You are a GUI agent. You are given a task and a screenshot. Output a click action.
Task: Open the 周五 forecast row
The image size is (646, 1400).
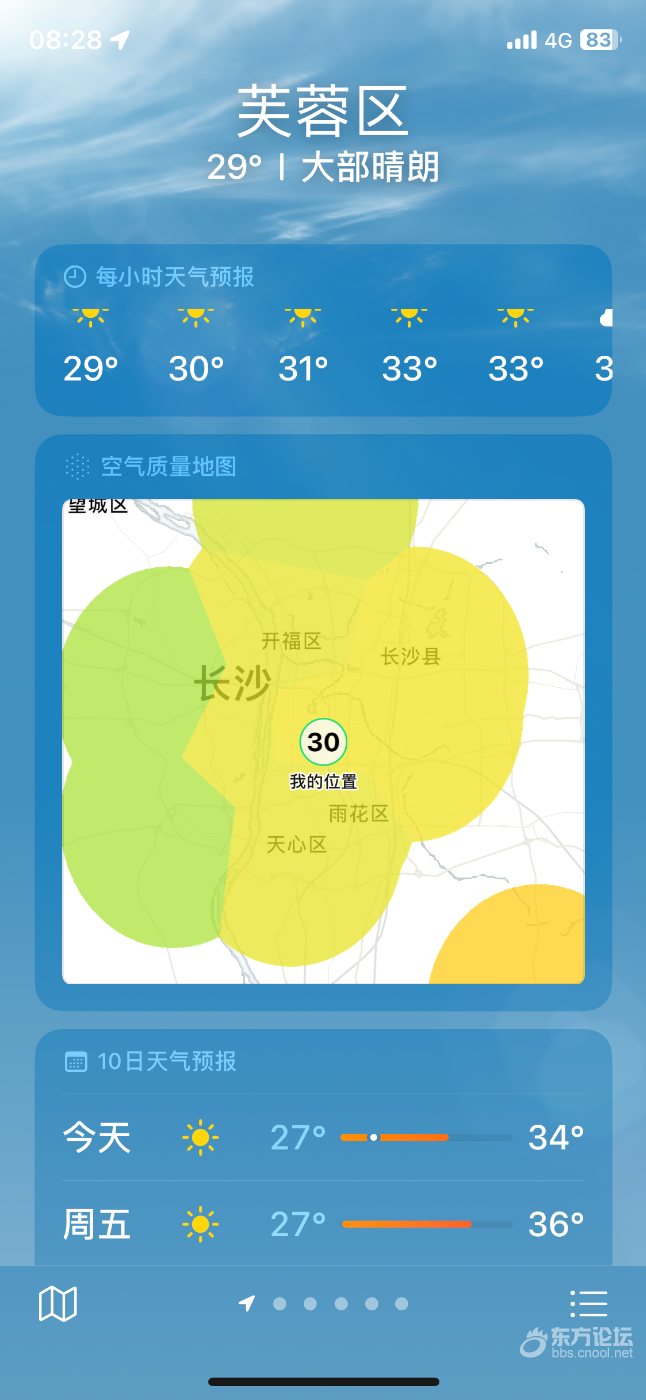(x=323, y=1224)
